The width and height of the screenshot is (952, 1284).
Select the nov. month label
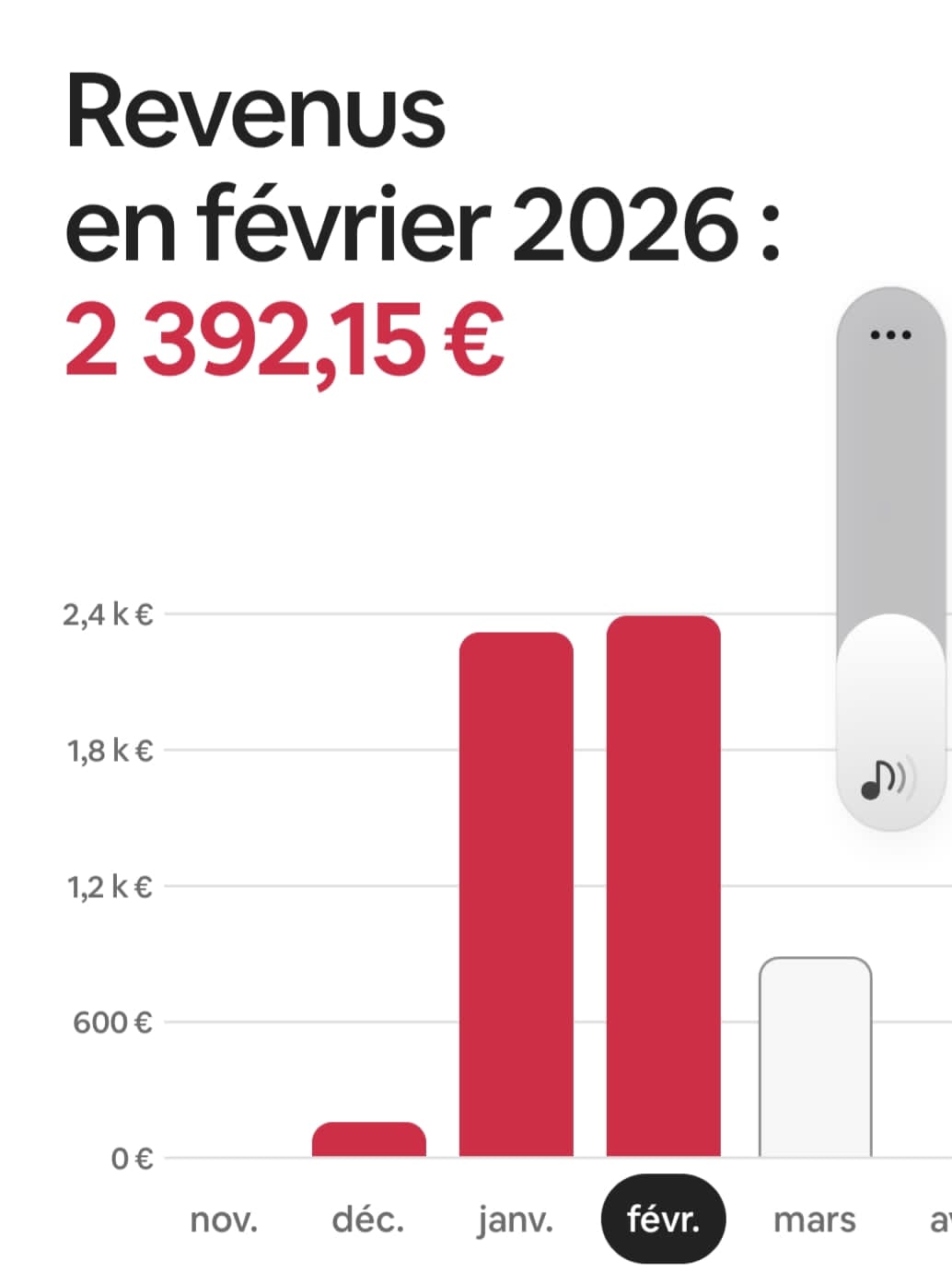[224, 1220]
